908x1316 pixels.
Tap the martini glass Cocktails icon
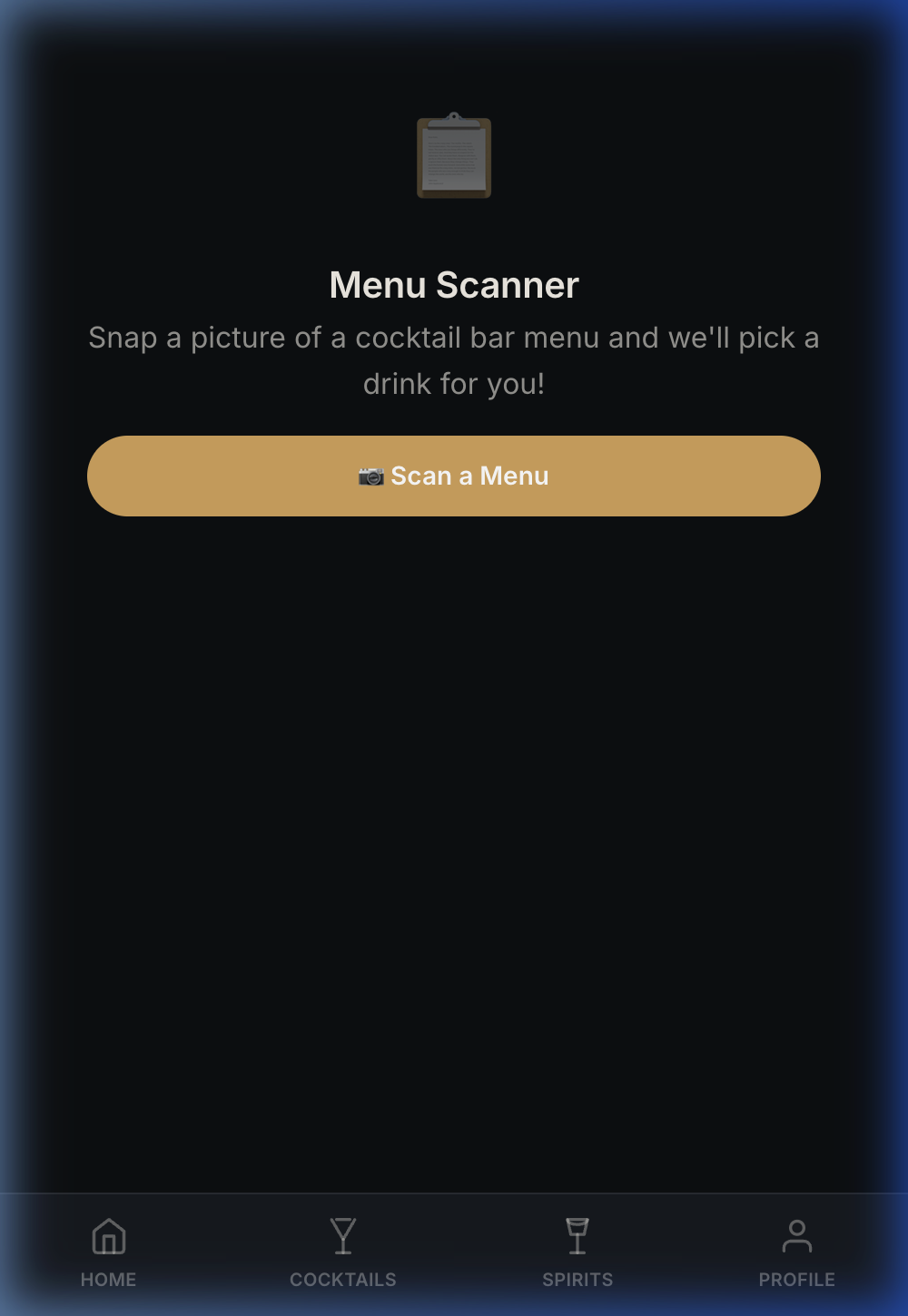(x=342, y=1236)
